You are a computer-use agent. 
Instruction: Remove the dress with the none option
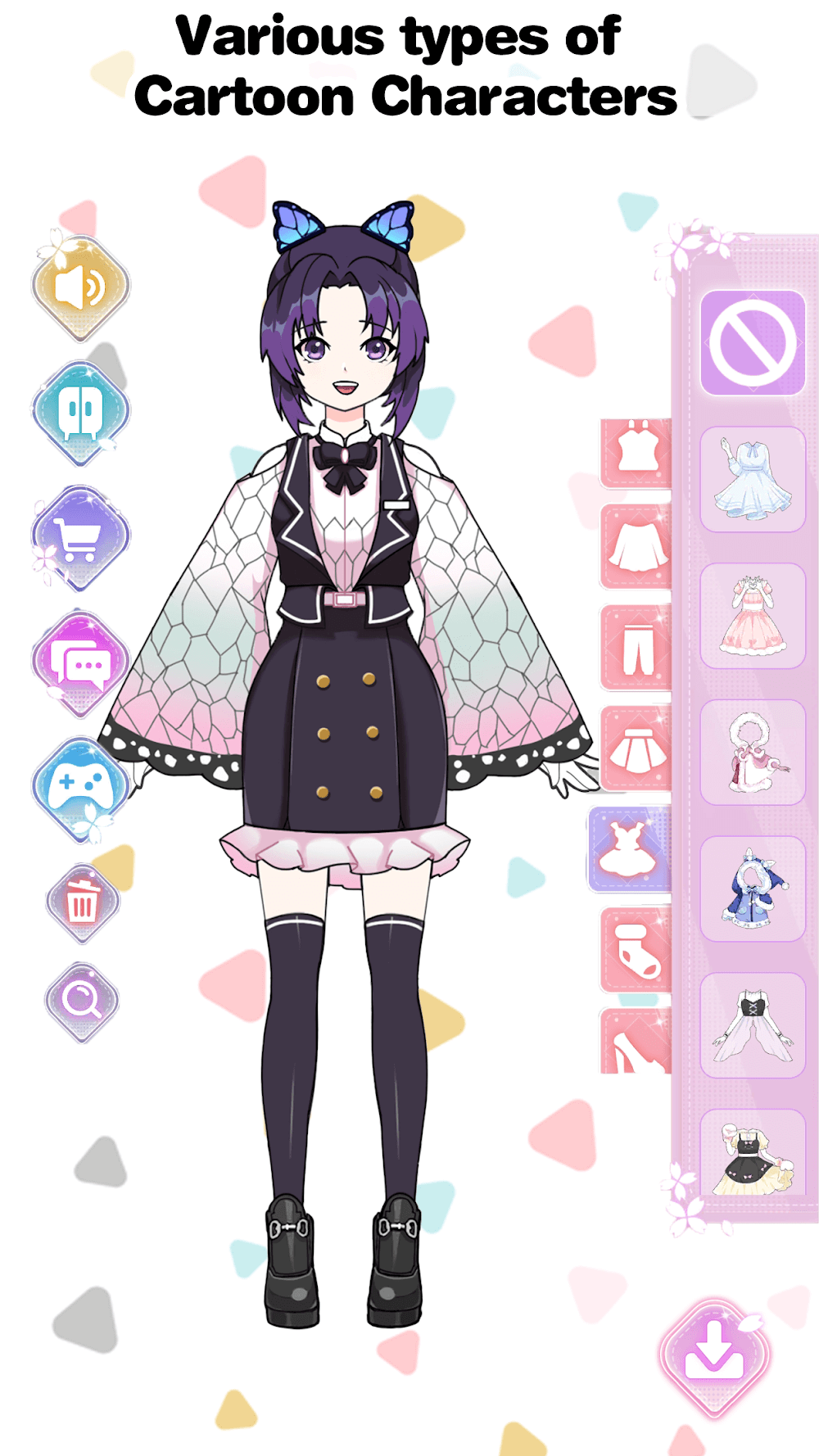pos(753,342)
